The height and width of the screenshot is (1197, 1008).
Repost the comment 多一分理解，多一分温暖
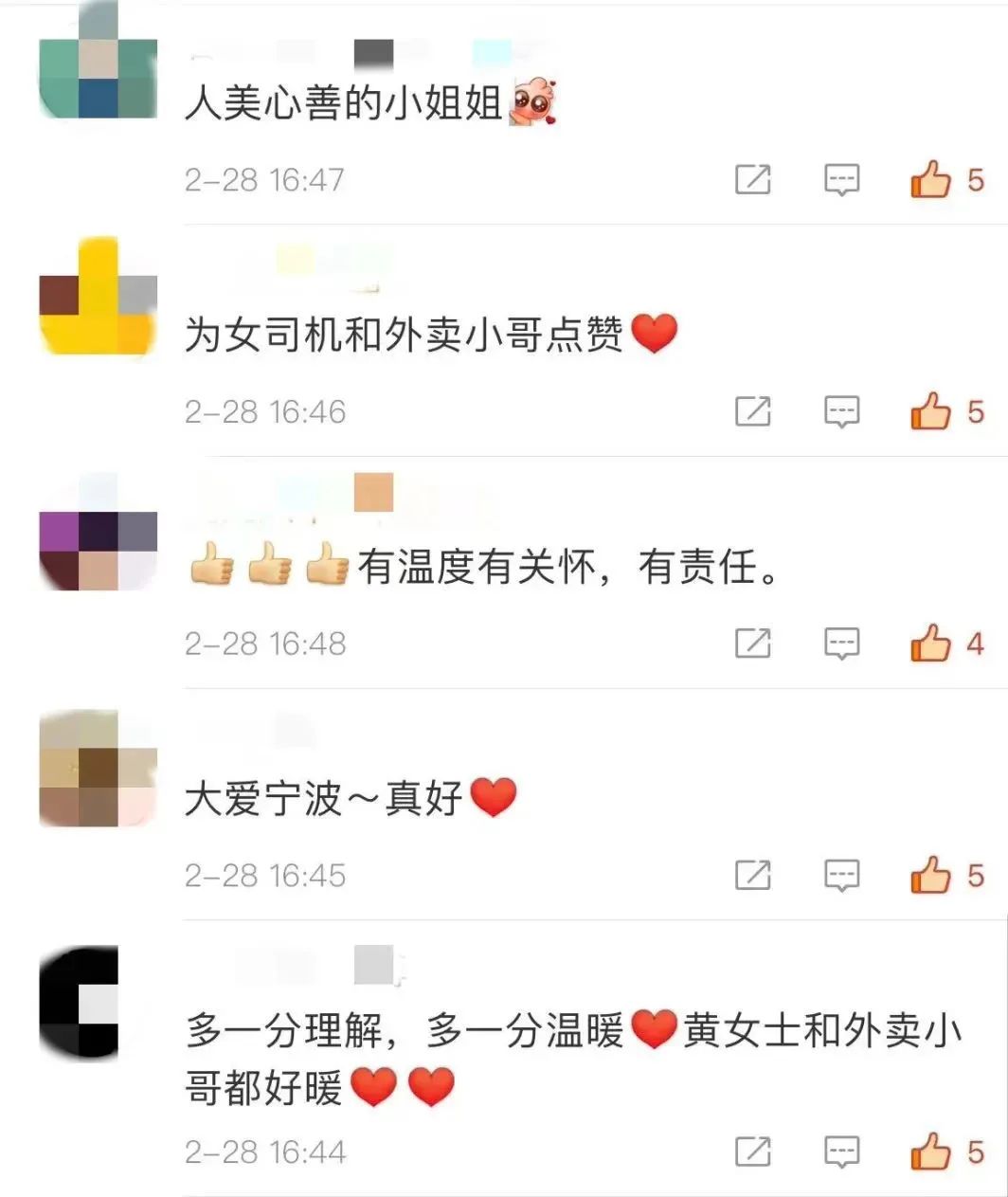pyautogui.click(x=753, y=1152)
